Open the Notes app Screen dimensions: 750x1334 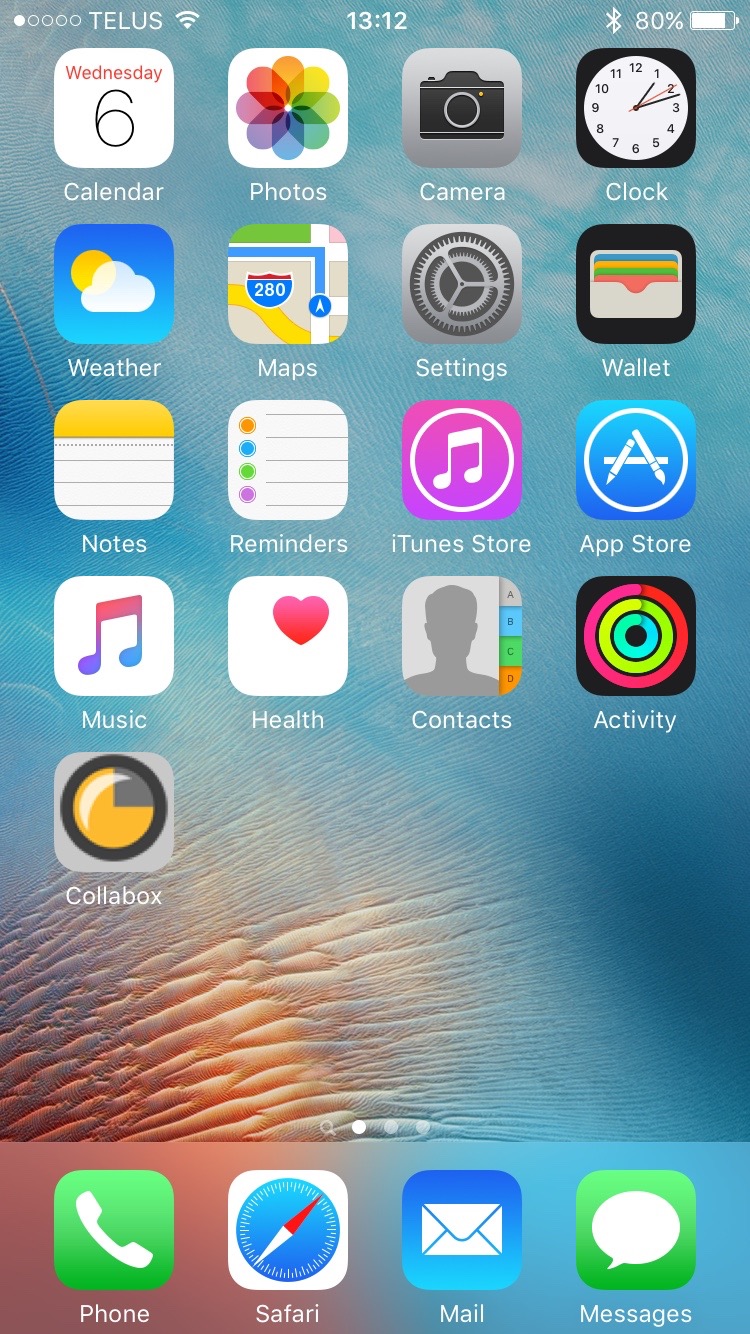(x=114, y=460)
